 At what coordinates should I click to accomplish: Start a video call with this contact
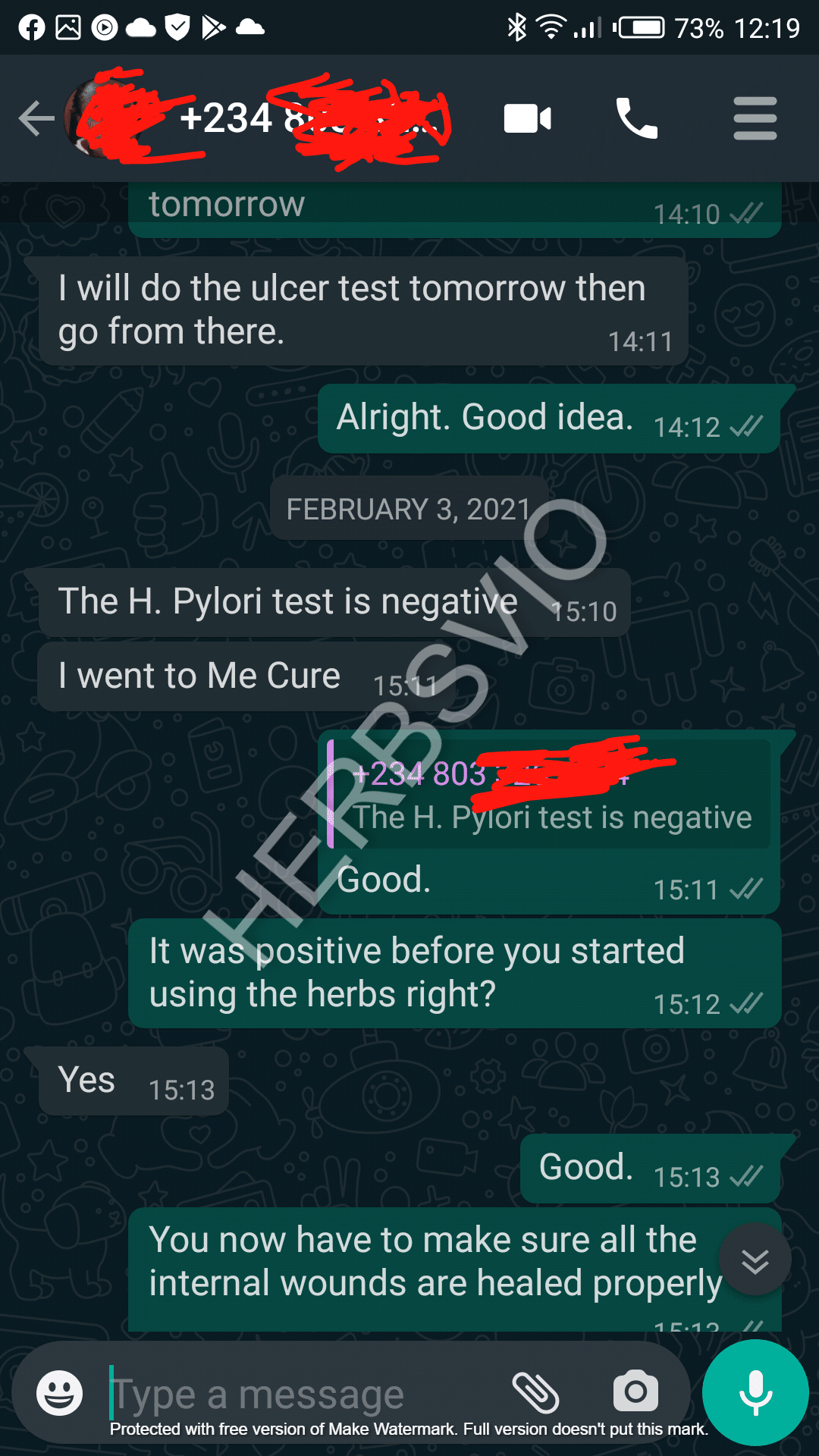point(528,119)
